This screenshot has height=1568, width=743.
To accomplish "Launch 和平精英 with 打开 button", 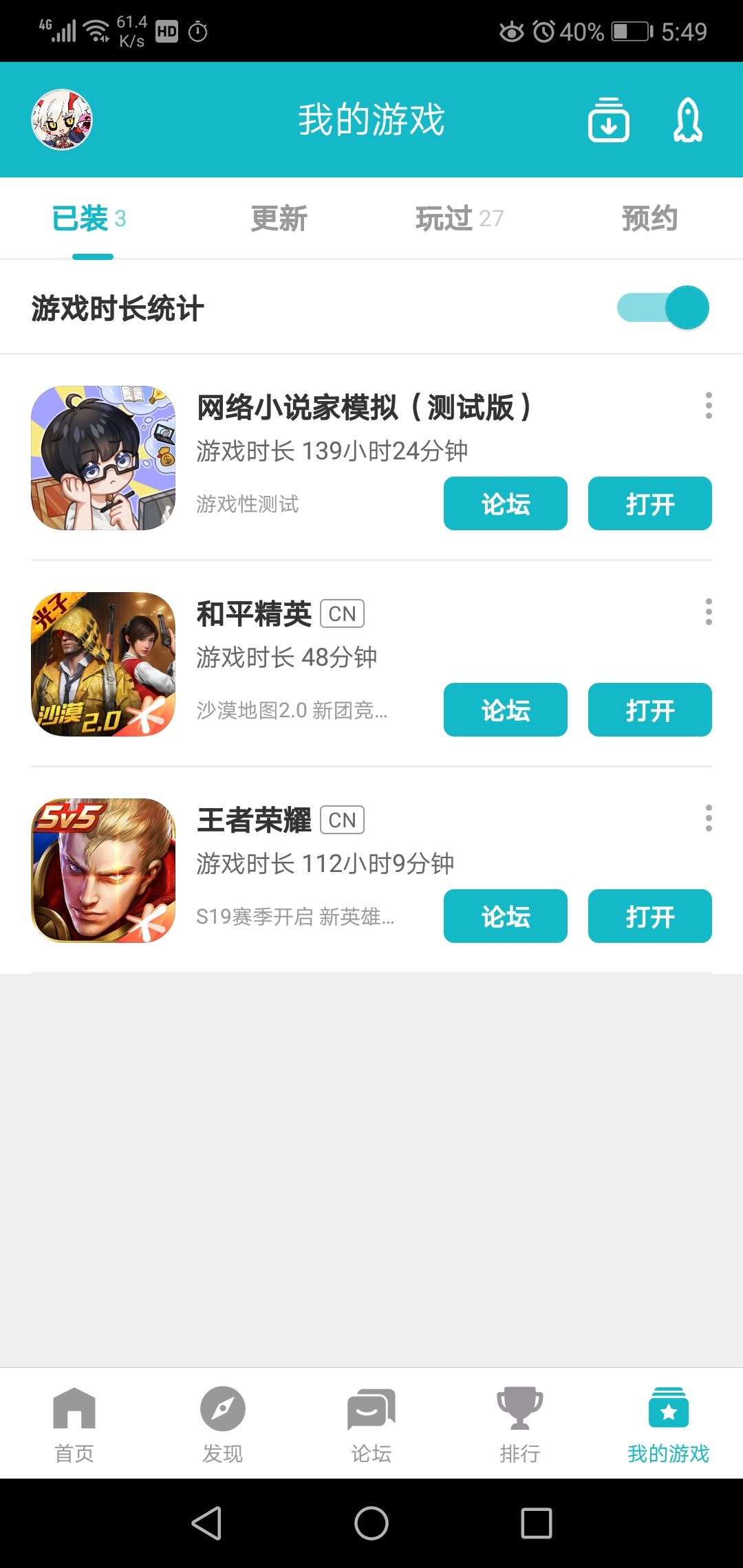I will [x=649, y=710].
